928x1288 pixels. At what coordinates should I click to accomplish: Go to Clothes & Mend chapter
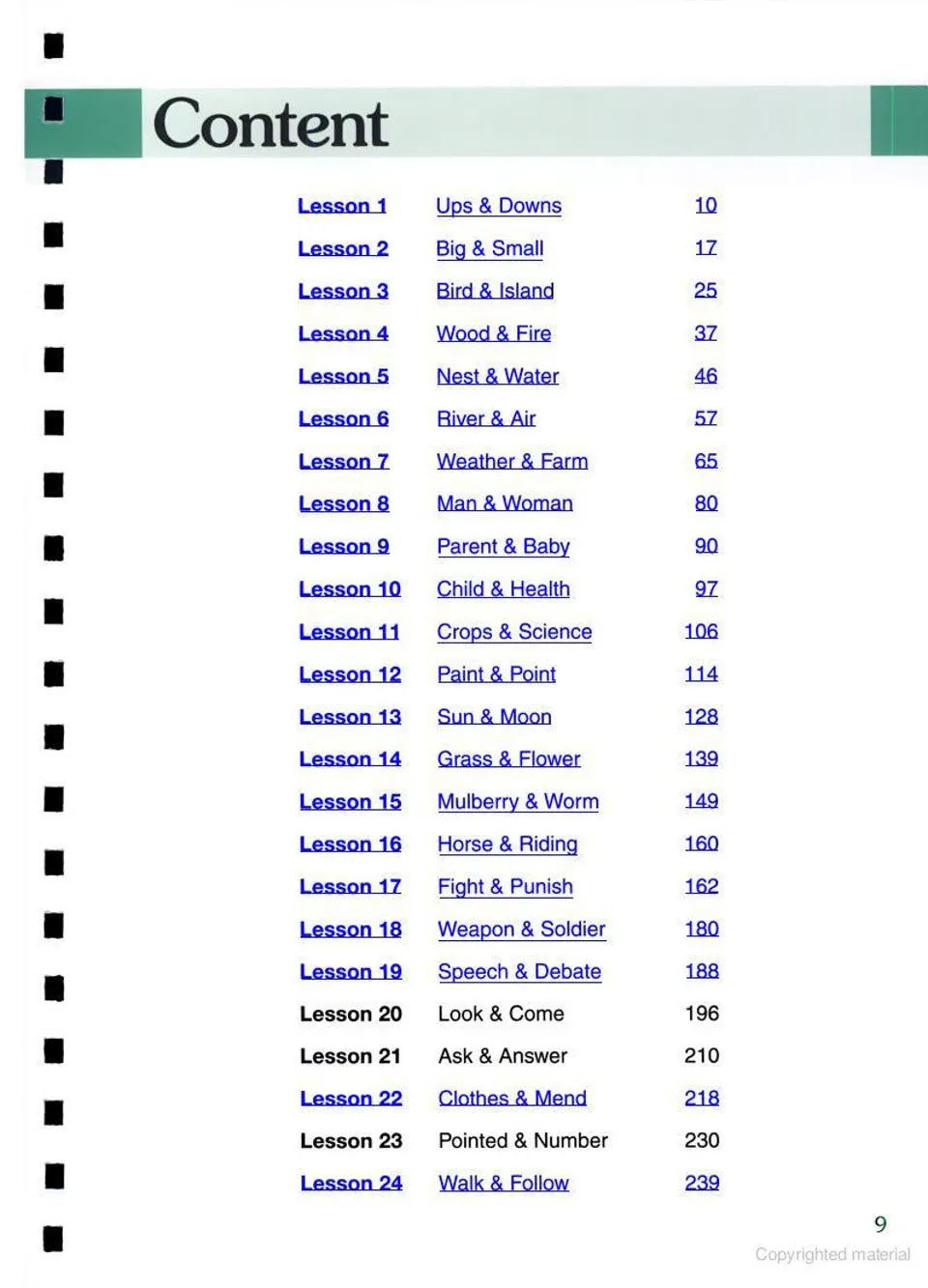coord(512,1098)
